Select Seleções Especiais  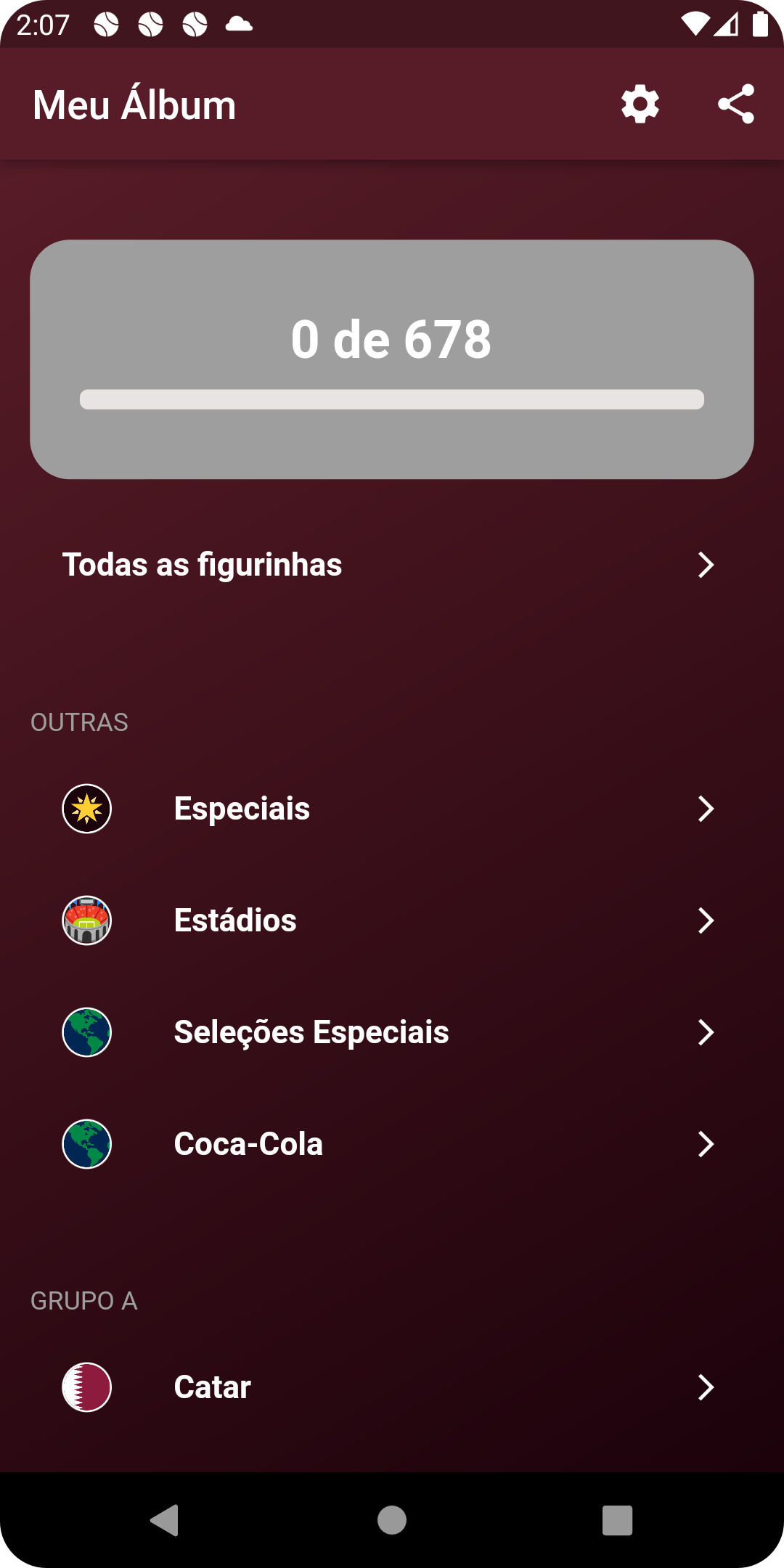(x=391, y=1032)
